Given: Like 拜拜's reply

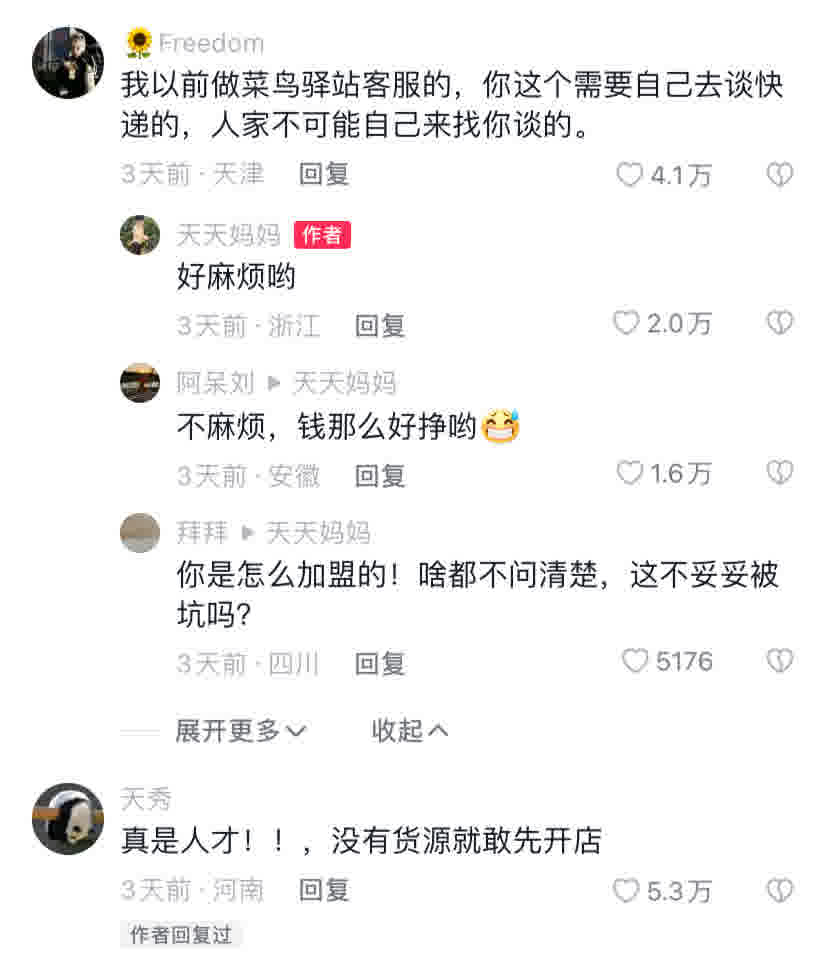Looking at the screenshot, I should point(635,661).
